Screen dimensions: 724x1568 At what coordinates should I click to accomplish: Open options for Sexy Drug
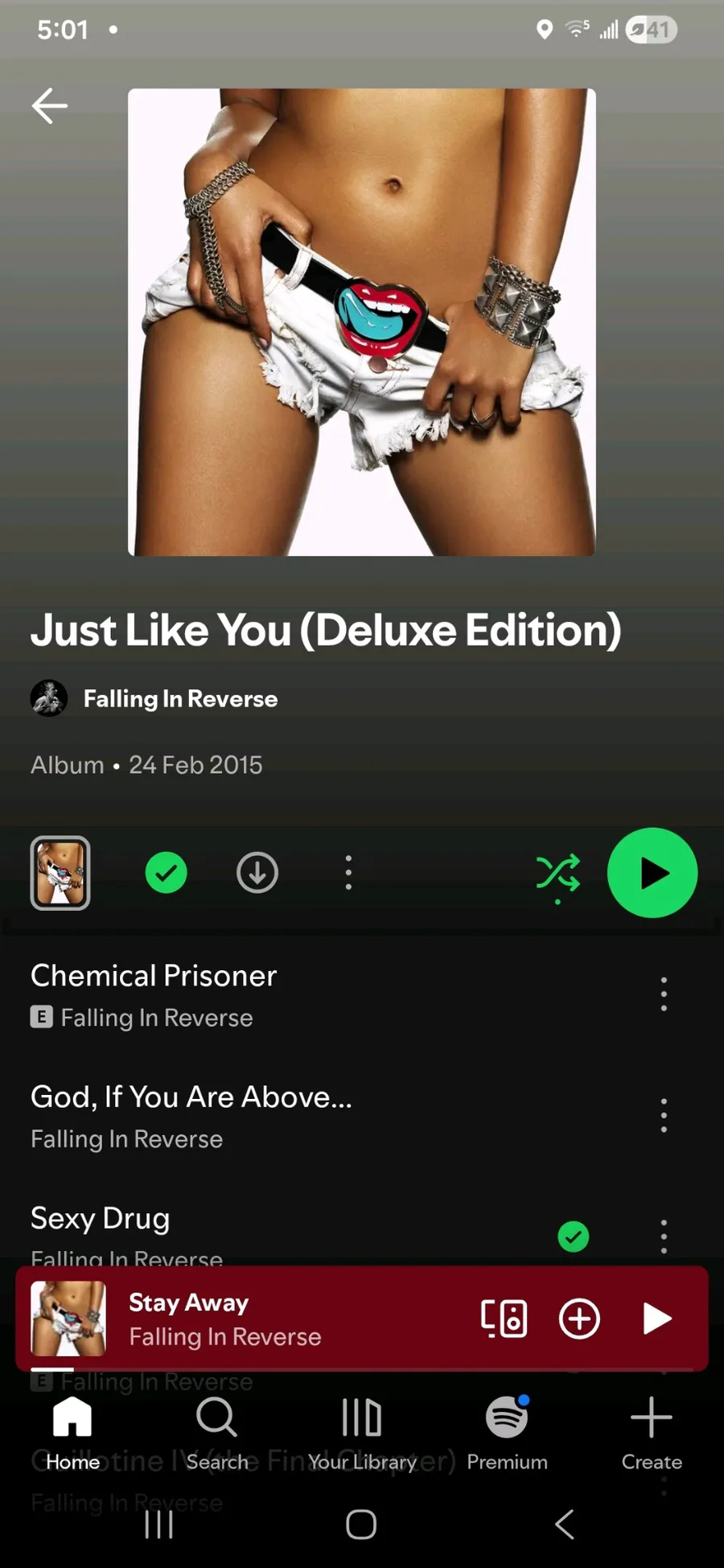click(x=664, y=1237)
